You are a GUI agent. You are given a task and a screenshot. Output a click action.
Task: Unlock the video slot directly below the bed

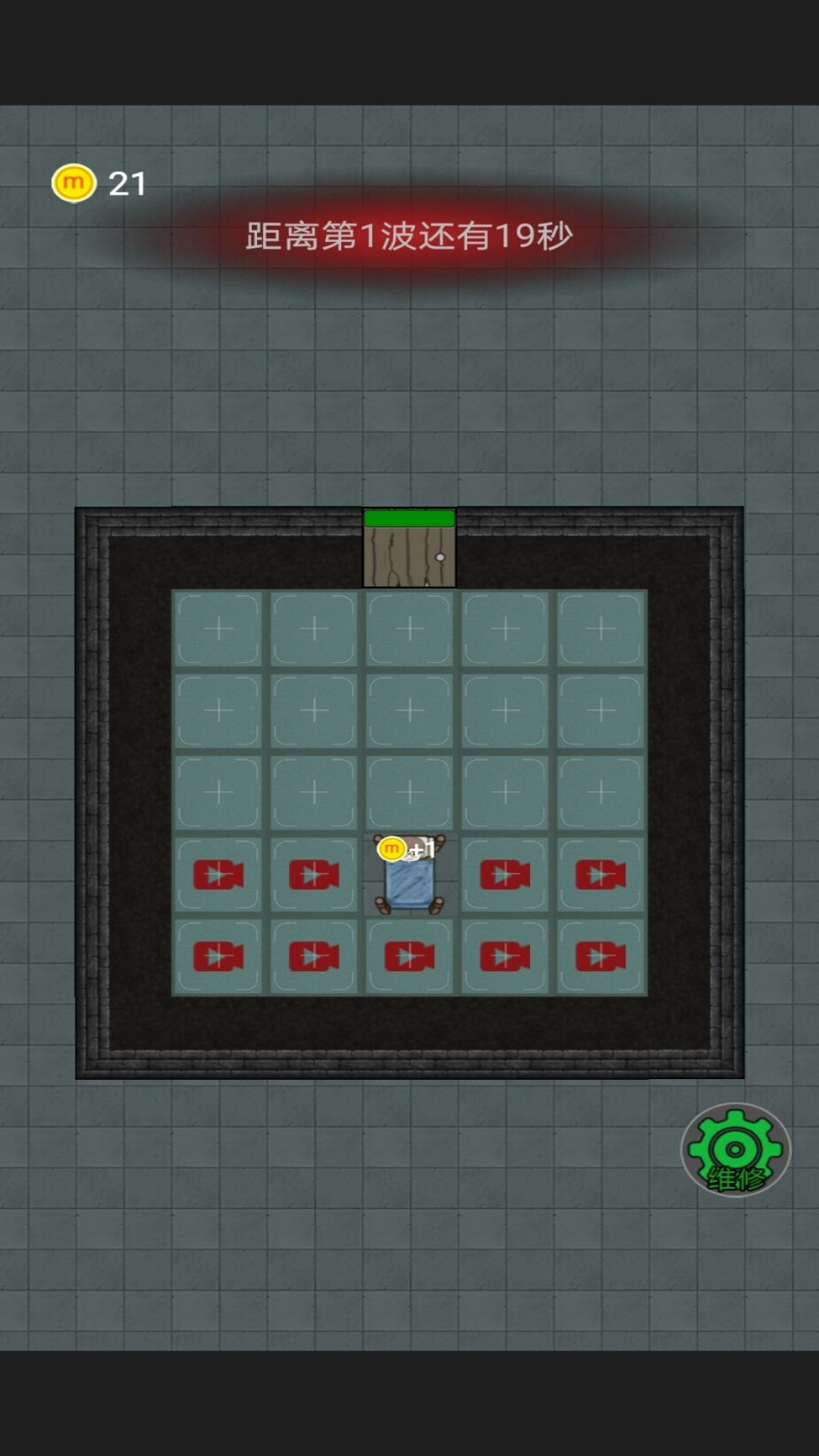409,957
